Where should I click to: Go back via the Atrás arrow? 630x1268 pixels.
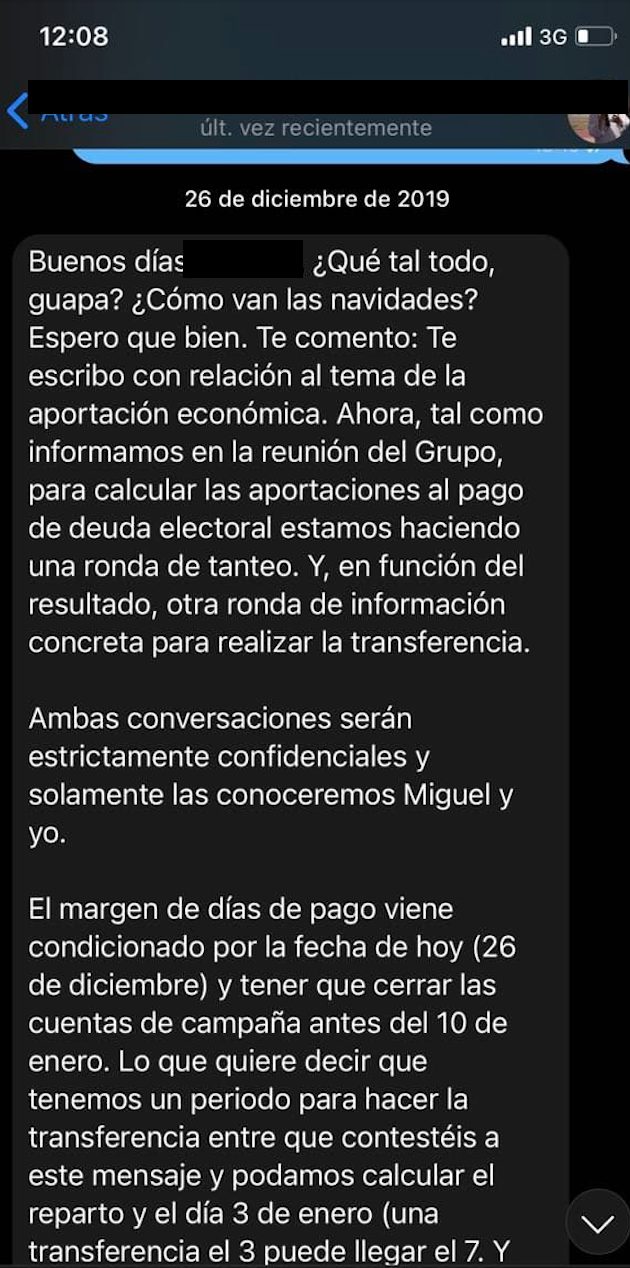(x=18, y=110)
